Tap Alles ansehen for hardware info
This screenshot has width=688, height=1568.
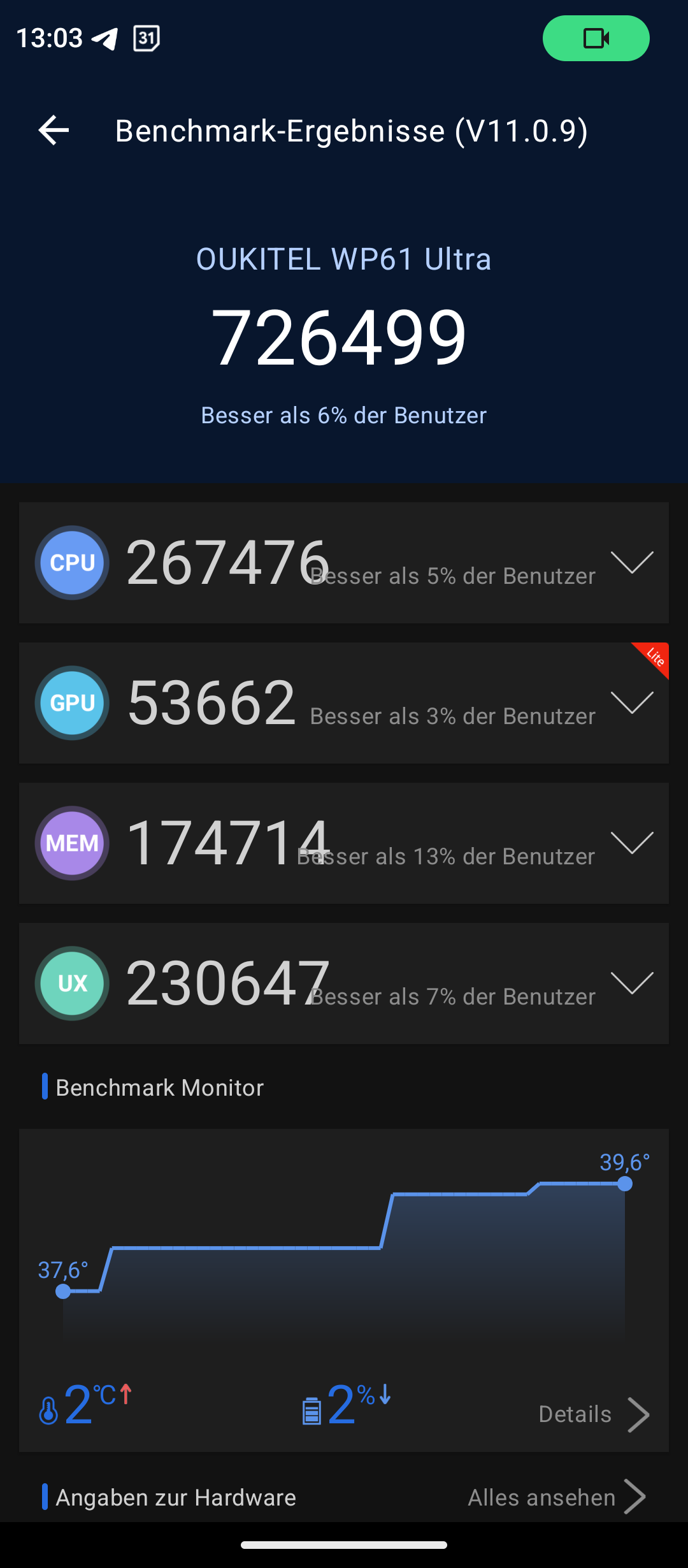[556, 1497]
